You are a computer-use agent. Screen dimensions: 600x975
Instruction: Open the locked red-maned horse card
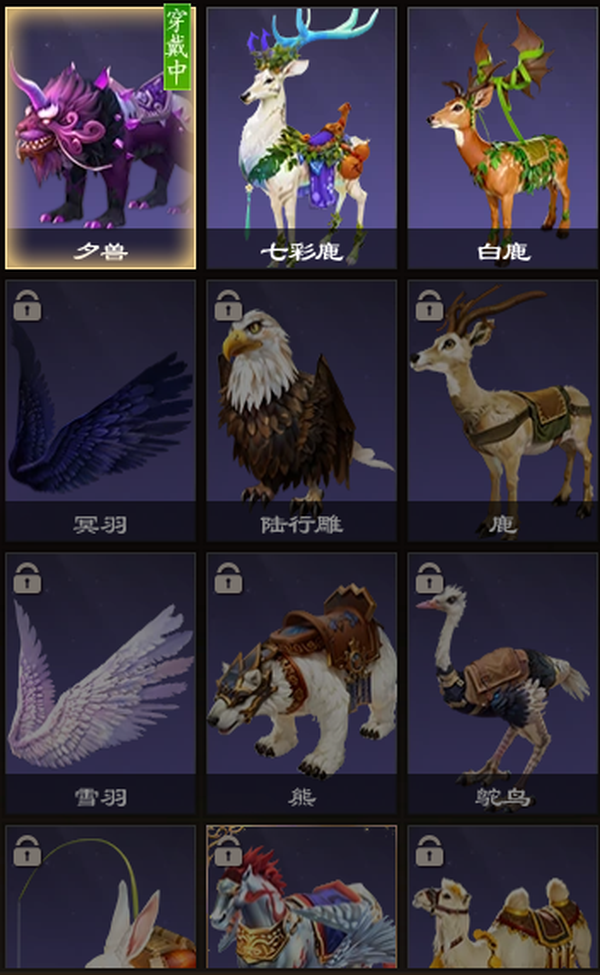tap(302, 897)
